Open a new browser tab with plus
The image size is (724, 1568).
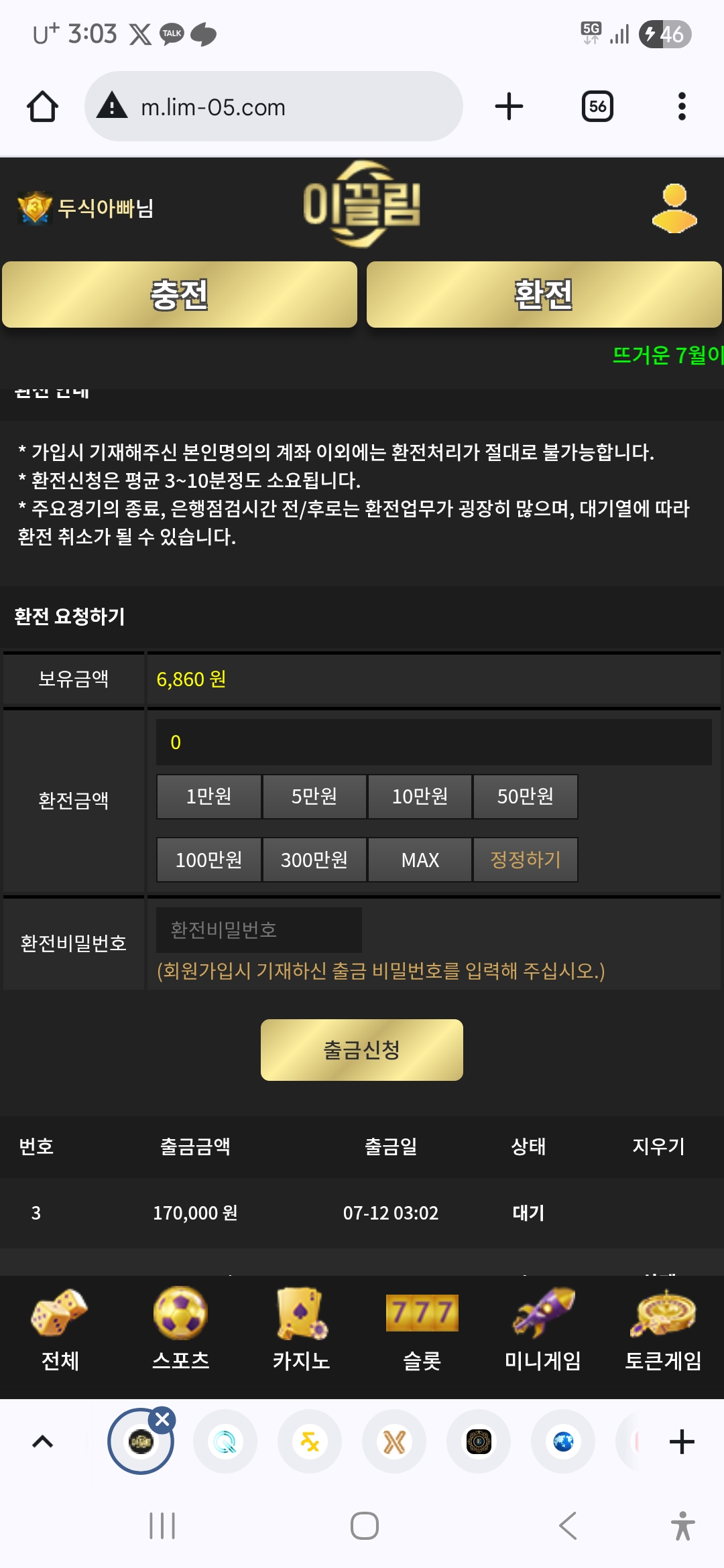click(509, 107)
